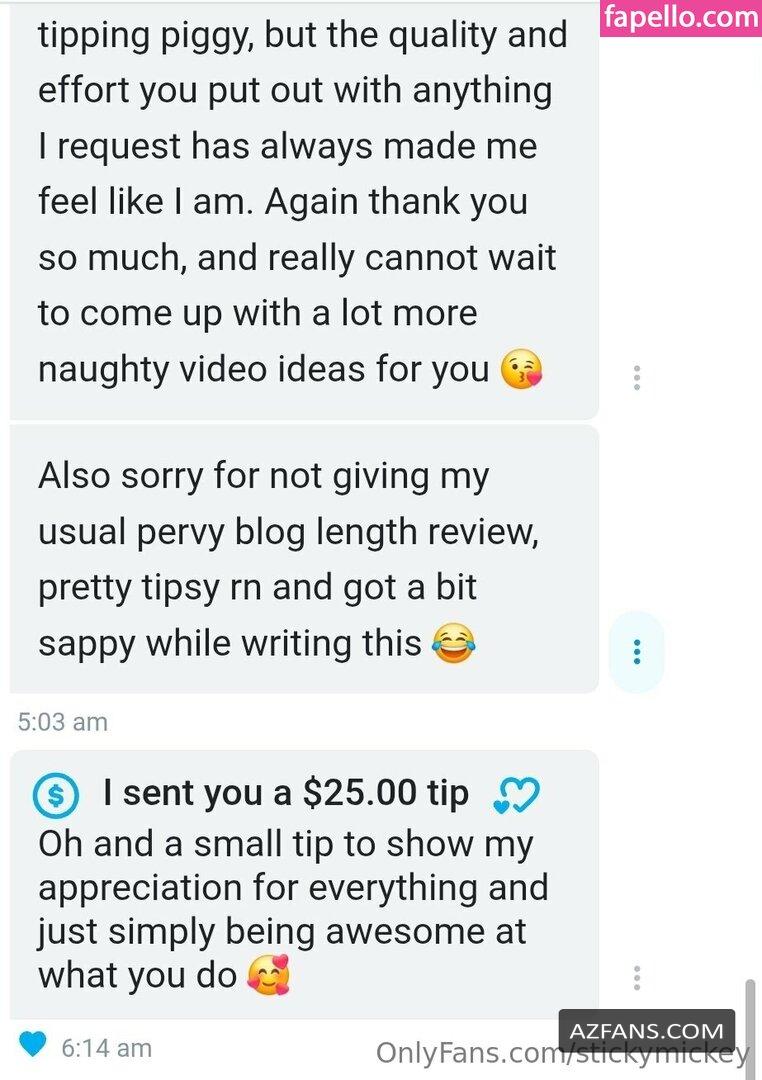Screen dimensions: 762x1080
Task: Open options for the $25.00 tip message
Action: click(637, 977)
